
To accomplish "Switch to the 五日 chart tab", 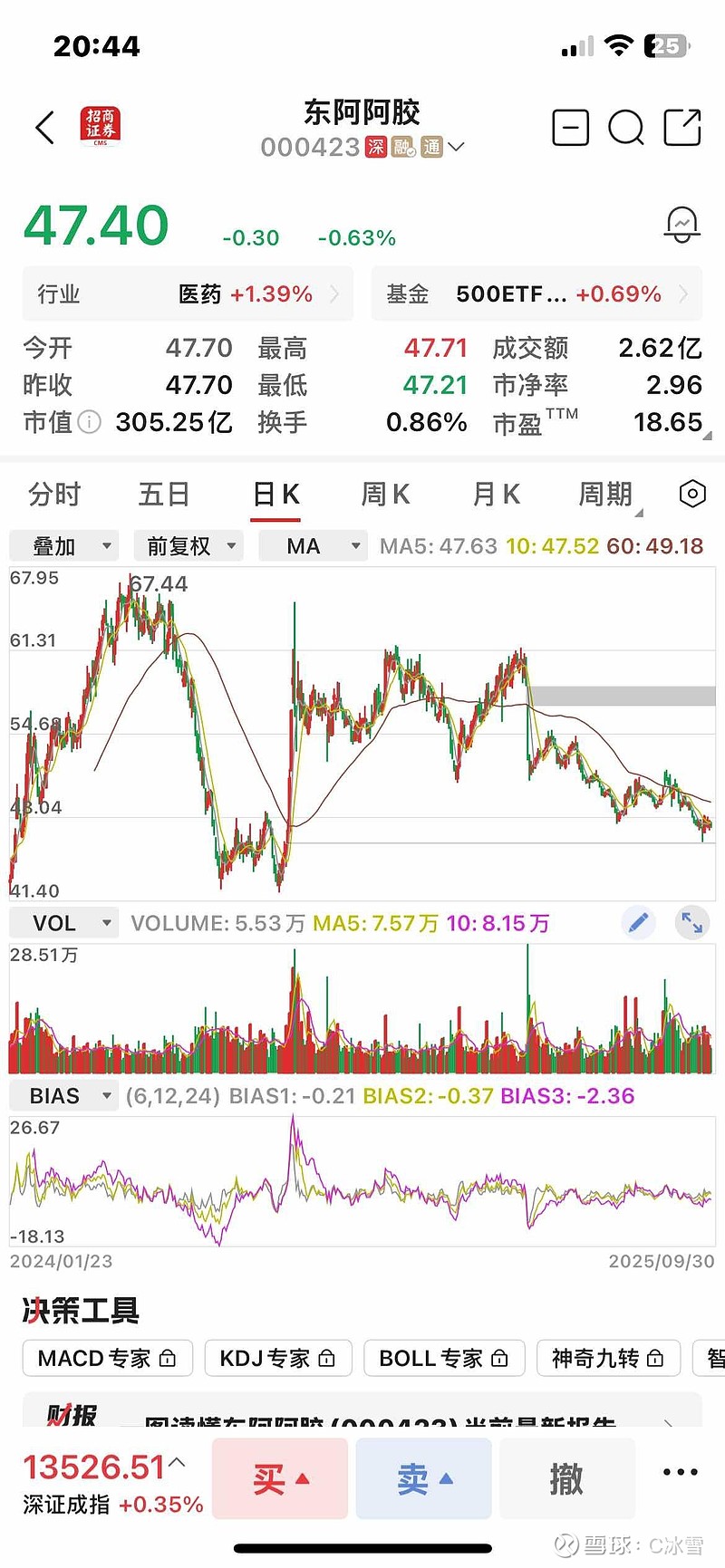I will point(164,495).
